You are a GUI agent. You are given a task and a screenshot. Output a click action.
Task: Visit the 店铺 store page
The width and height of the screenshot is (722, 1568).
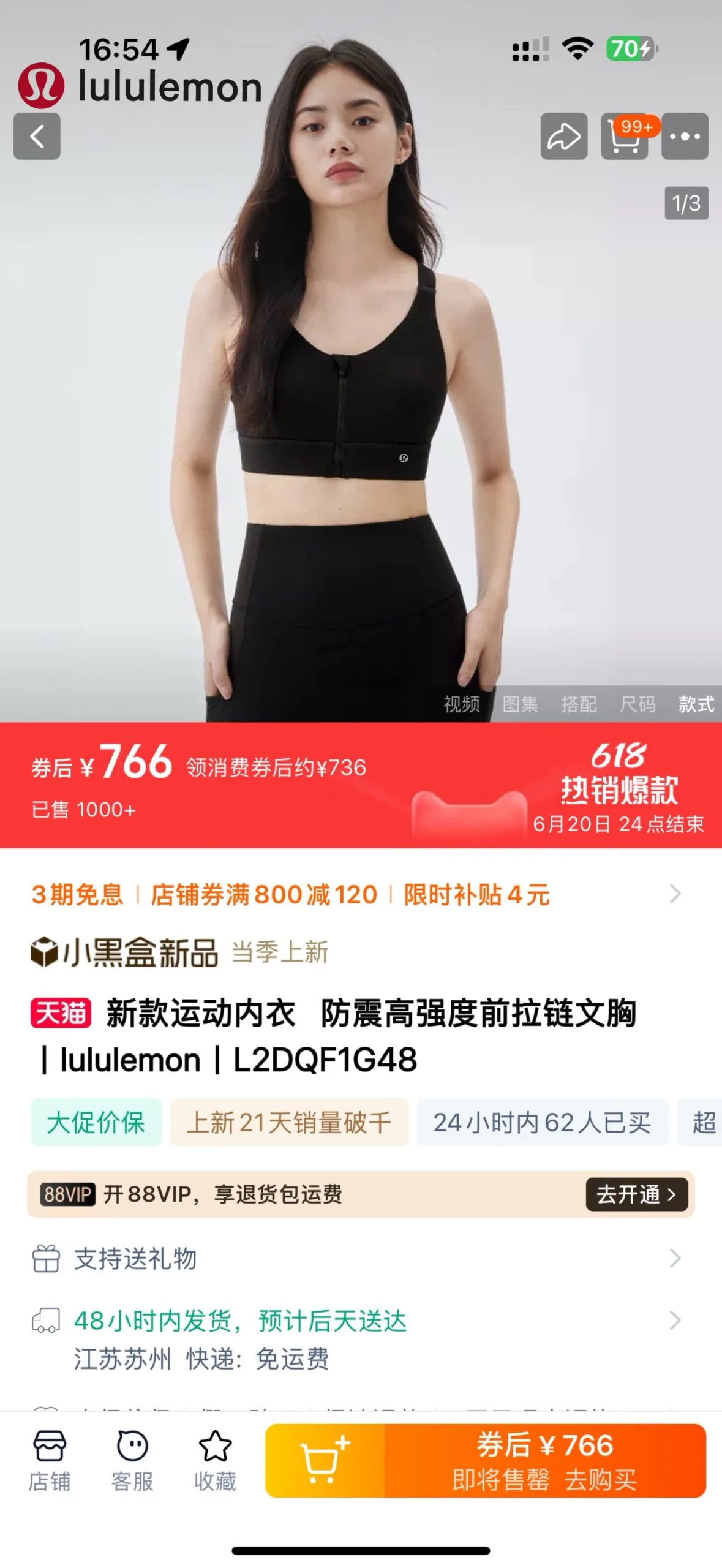49,1460
